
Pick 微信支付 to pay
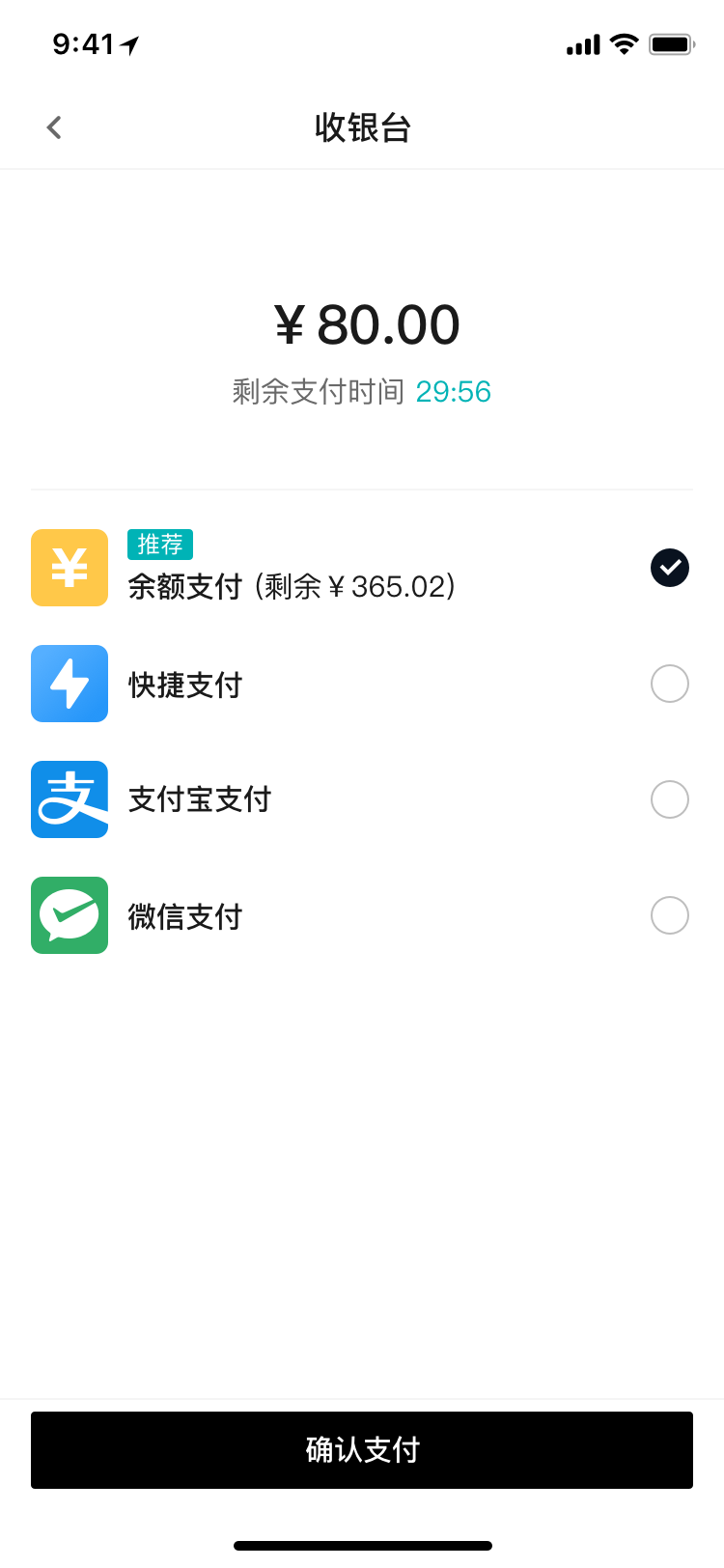[669, 915]
